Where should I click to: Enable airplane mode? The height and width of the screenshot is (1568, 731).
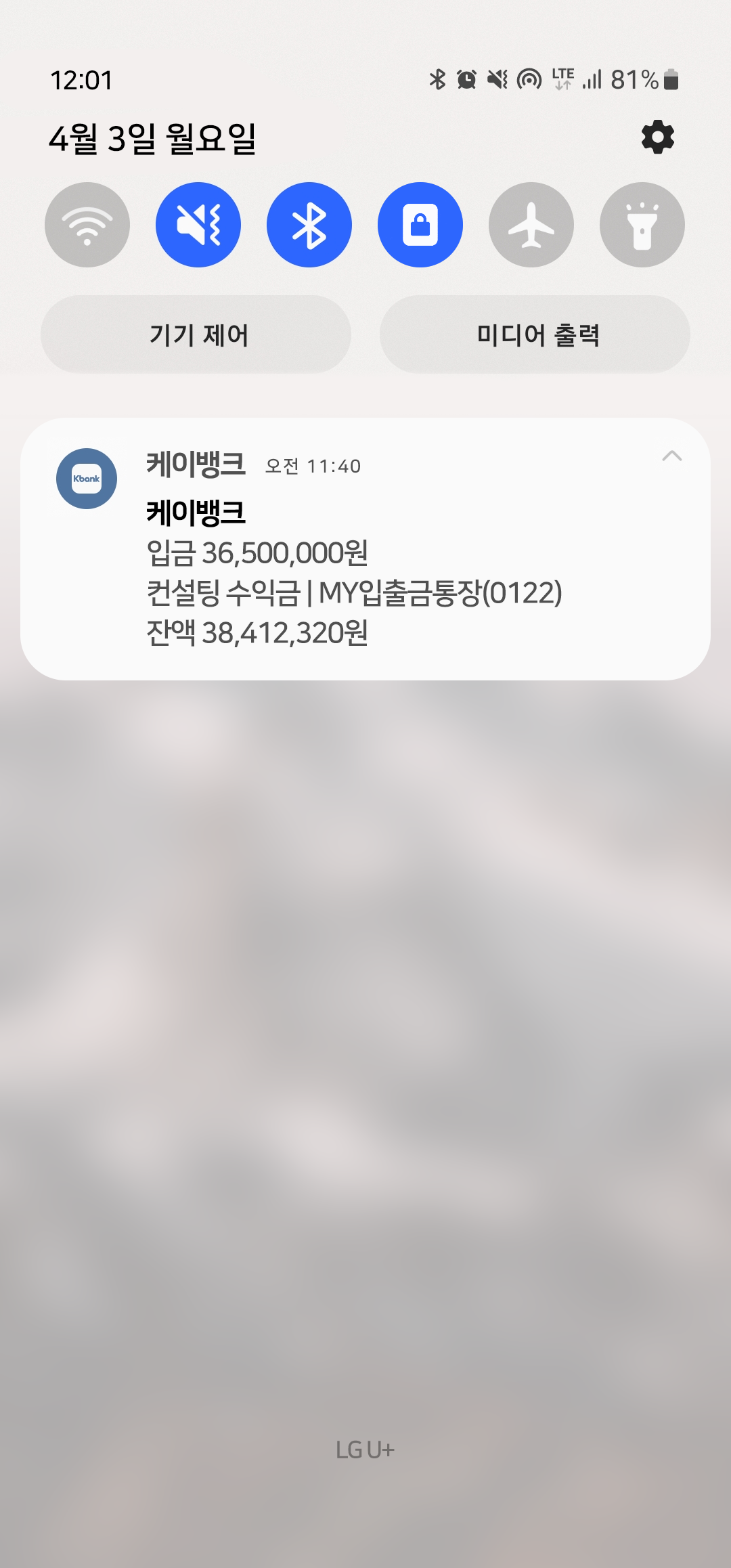point(531,225)
